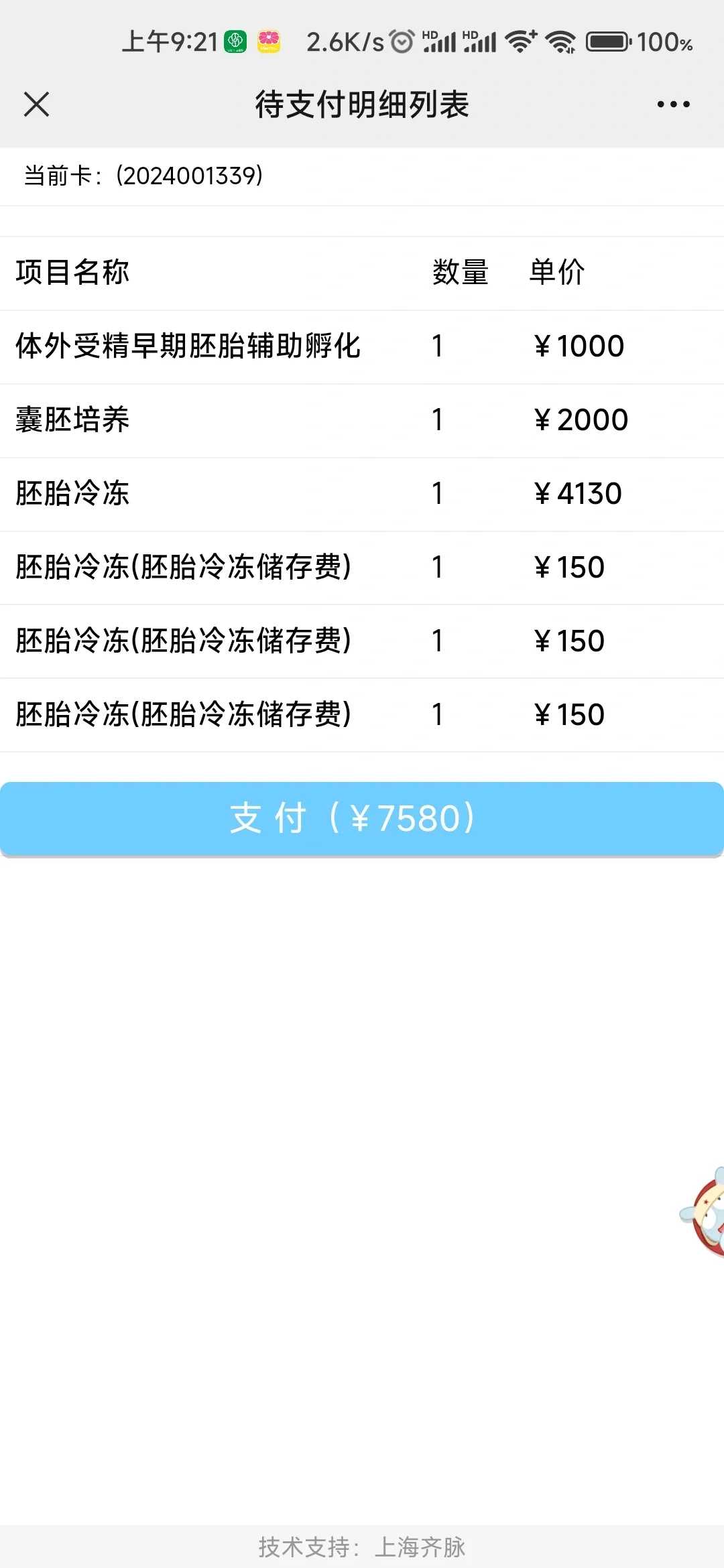Tap the 支付（¥7580）payment button
Screen dimensions: 724x1568
(x=362, y=818)
